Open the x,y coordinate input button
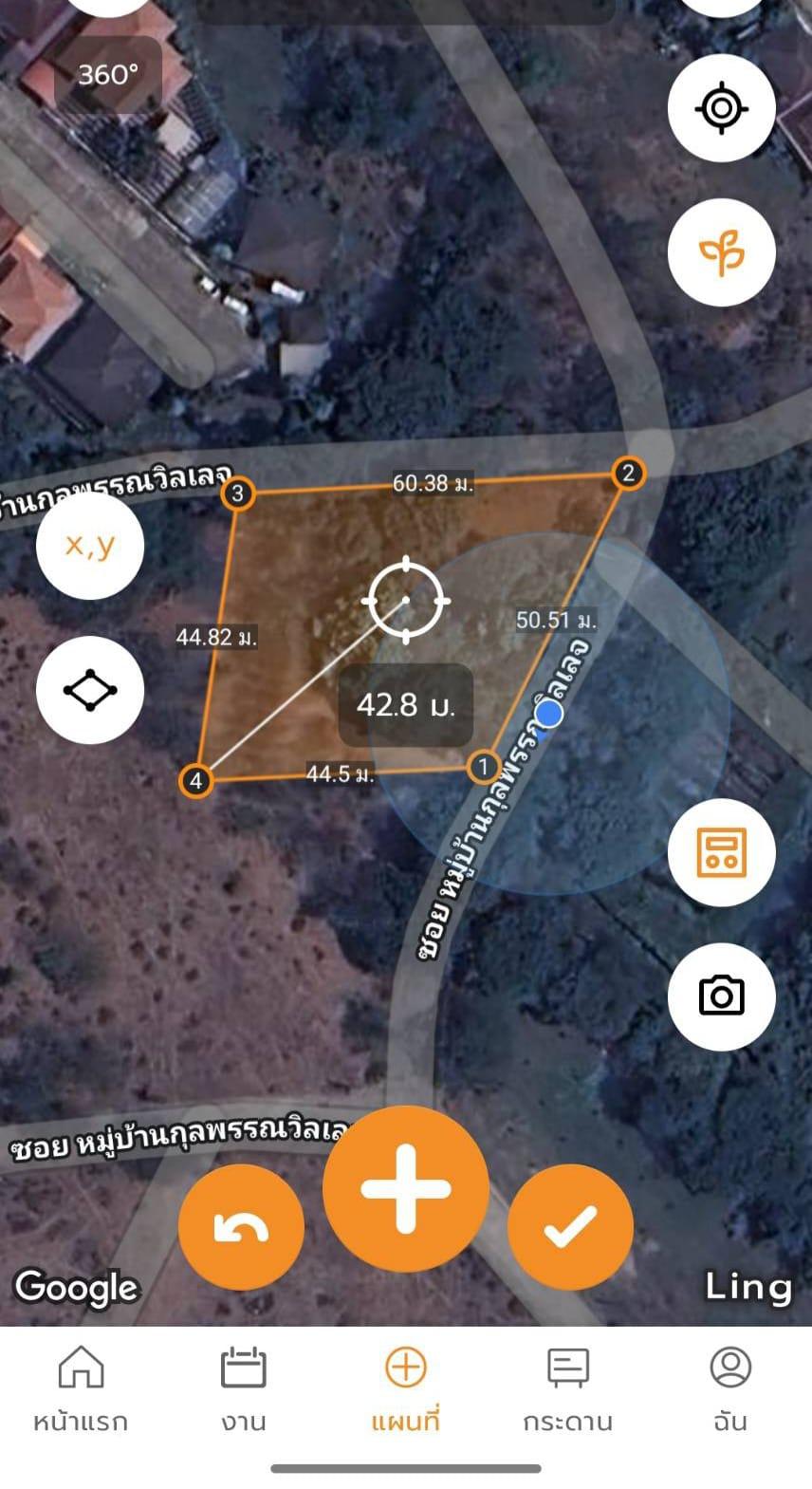Image resolution: width=812 pixels, height=1489 pixels. 90,545
